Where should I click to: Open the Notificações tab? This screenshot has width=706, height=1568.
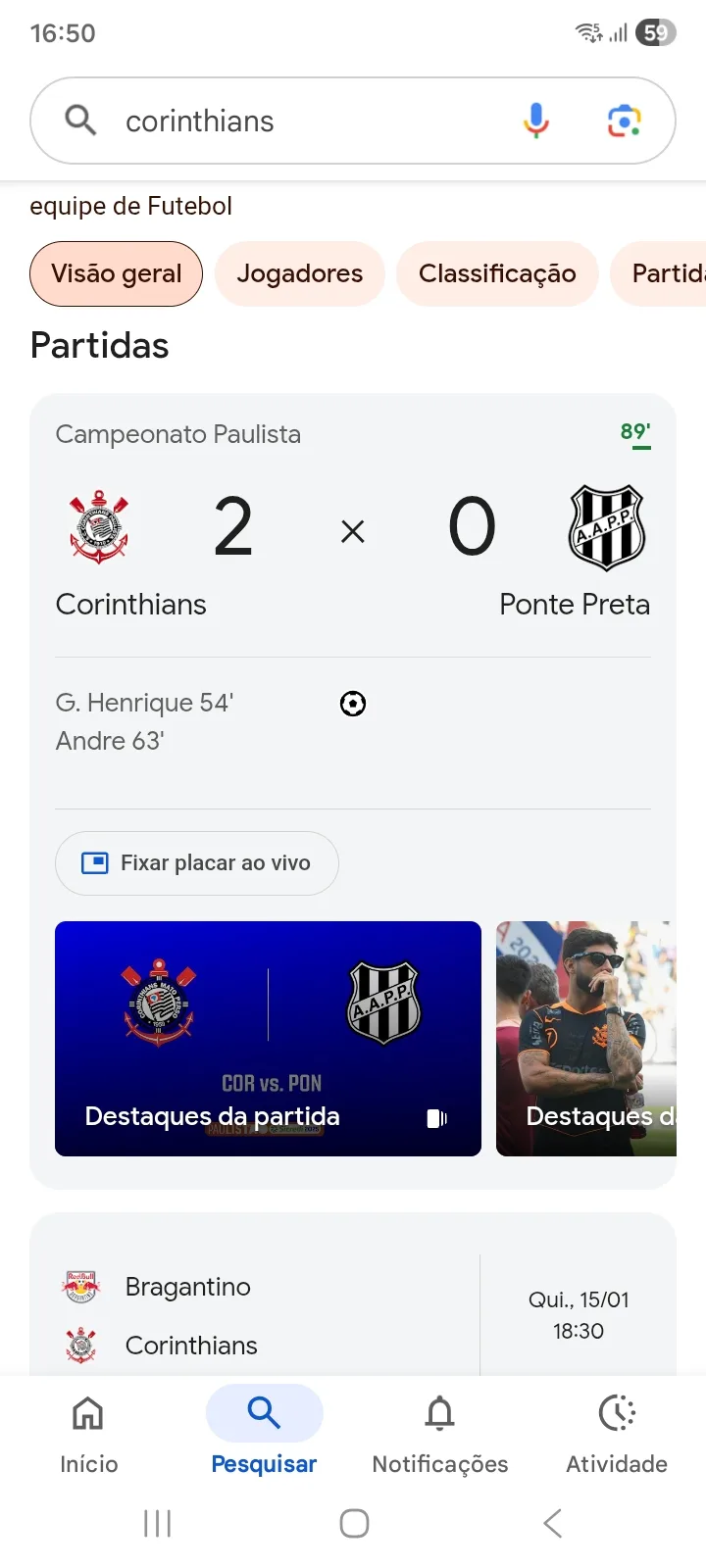tap(440, 1435)
